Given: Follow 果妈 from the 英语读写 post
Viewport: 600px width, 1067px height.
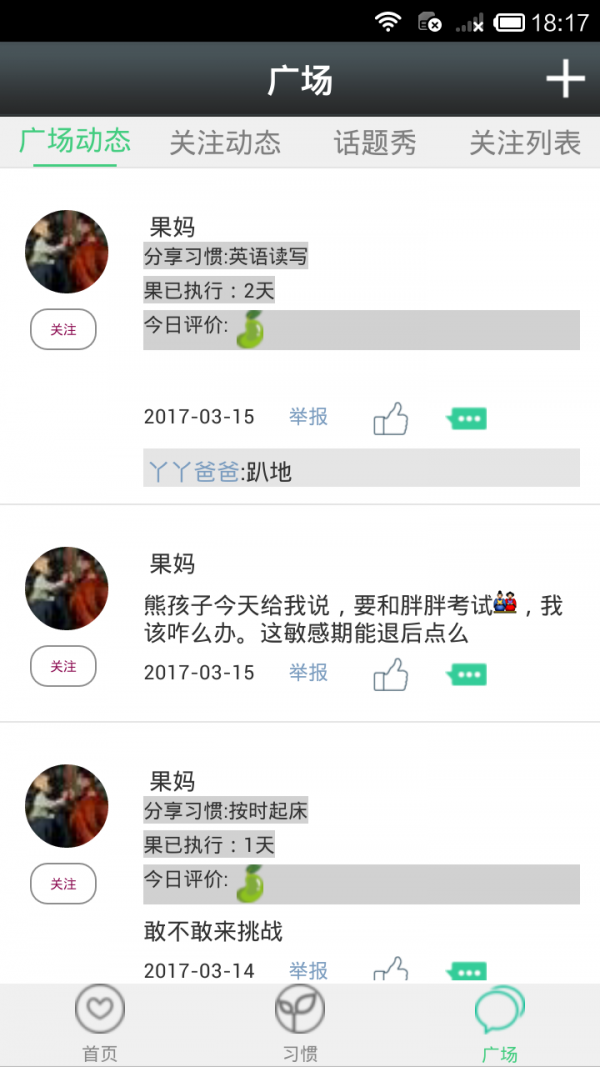Looking at the screenshot, I should coord(63,329).
